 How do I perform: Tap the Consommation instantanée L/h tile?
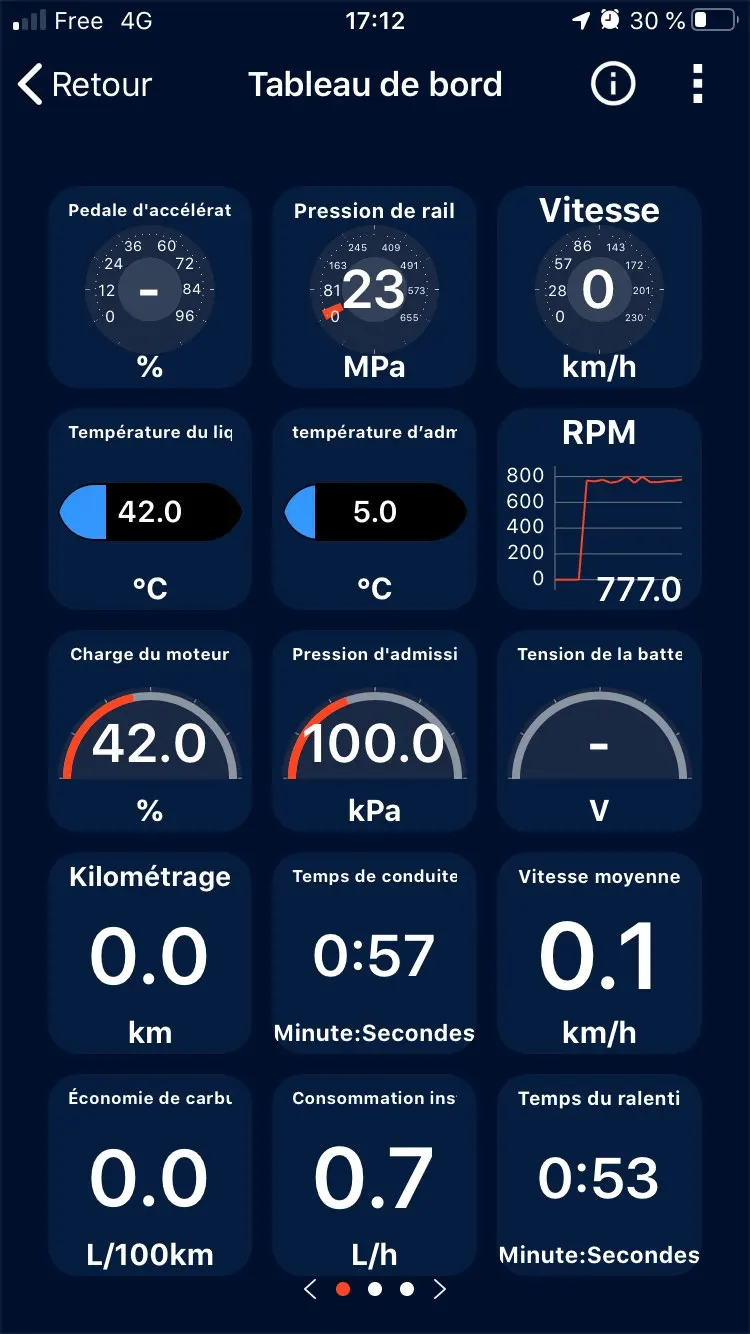[x=374, y=1176]
